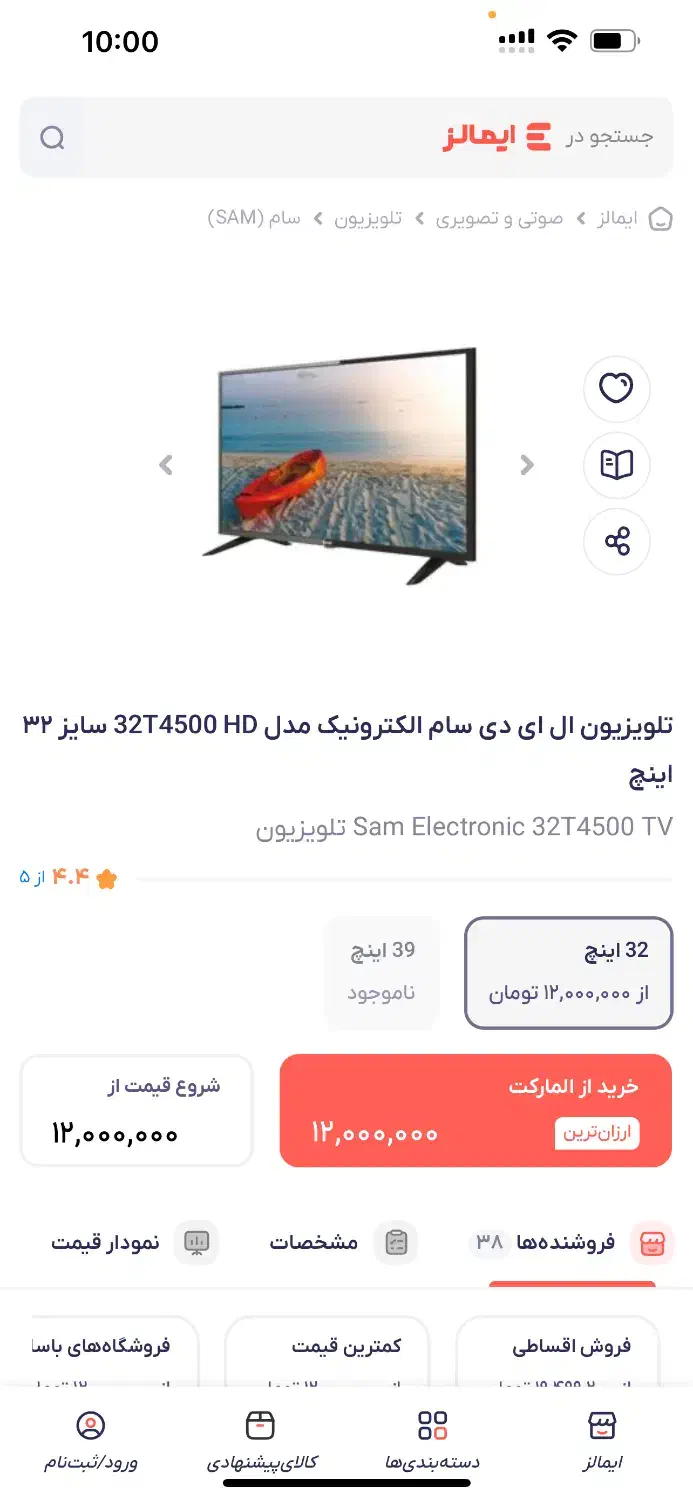Open دسته‌بندی‌ها in the bottom bar
The height and width of the screenshot is (1500, 693).
(x=432, y=1440)
